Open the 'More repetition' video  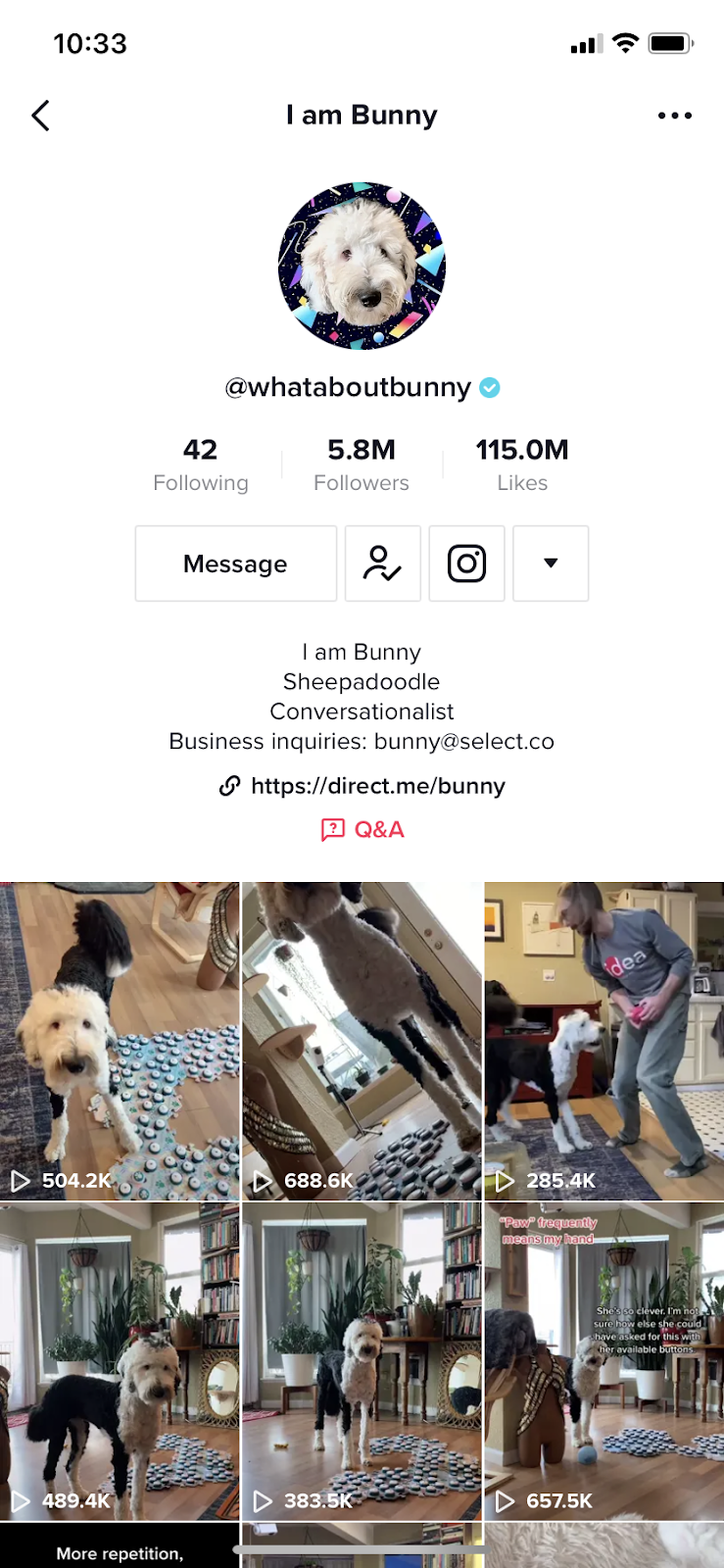tap(120, 1546)
